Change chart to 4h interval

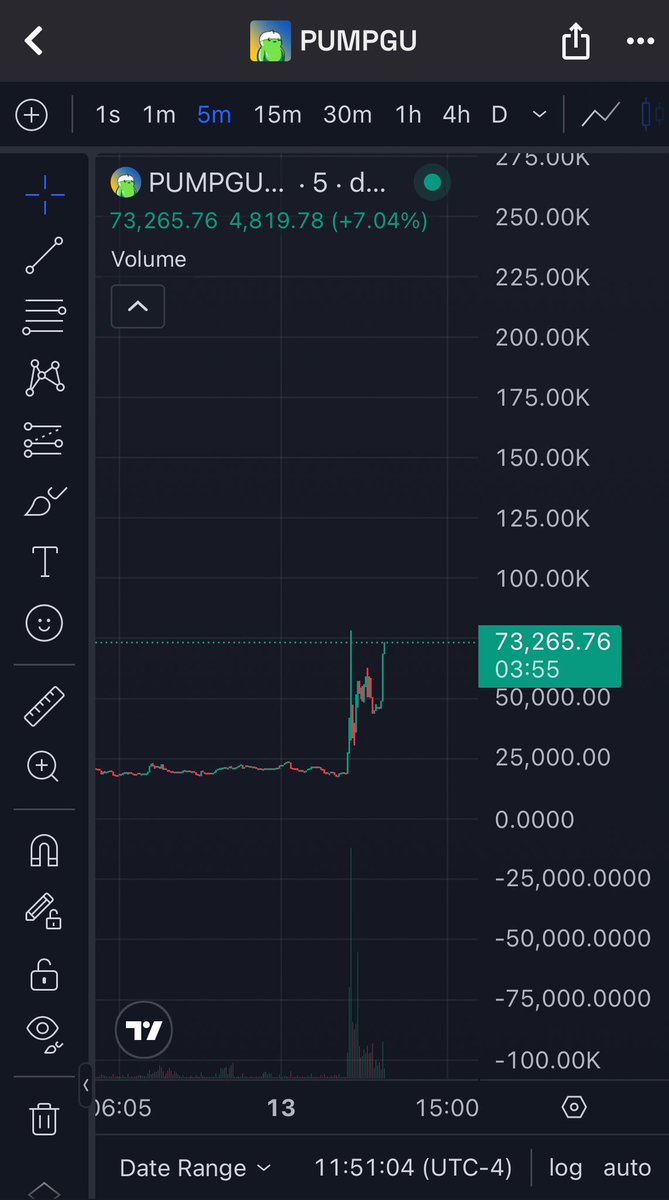pos(456,115)
